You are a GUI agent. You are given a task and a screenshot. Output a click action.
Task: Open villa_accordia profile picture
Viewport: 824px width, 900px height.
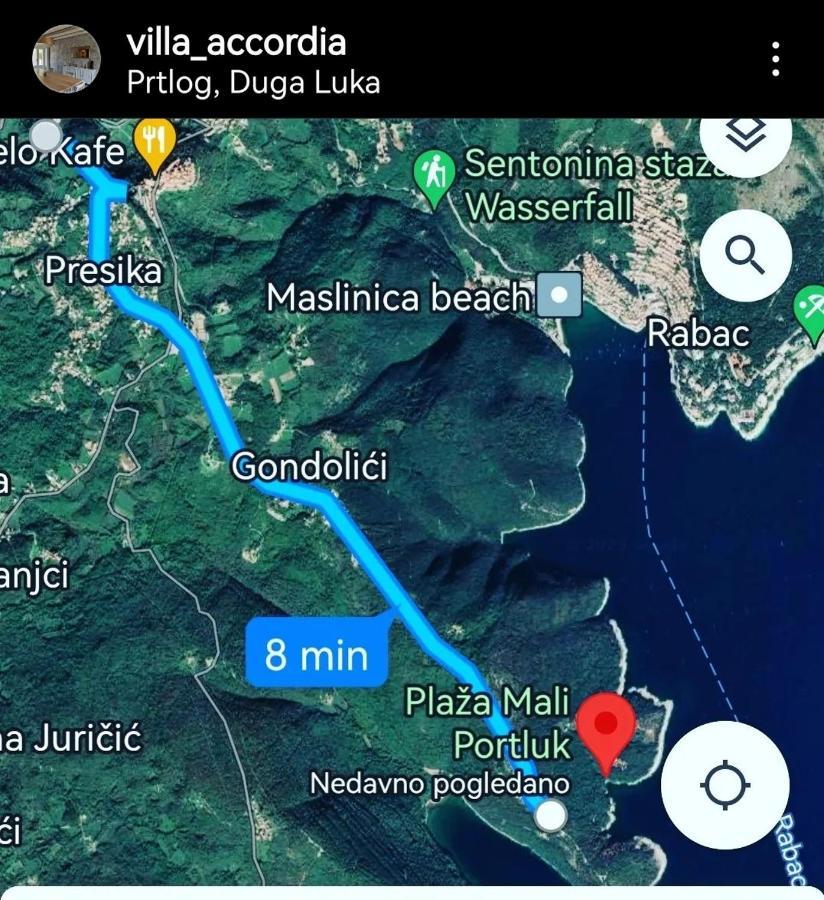[x=67, y=59]
